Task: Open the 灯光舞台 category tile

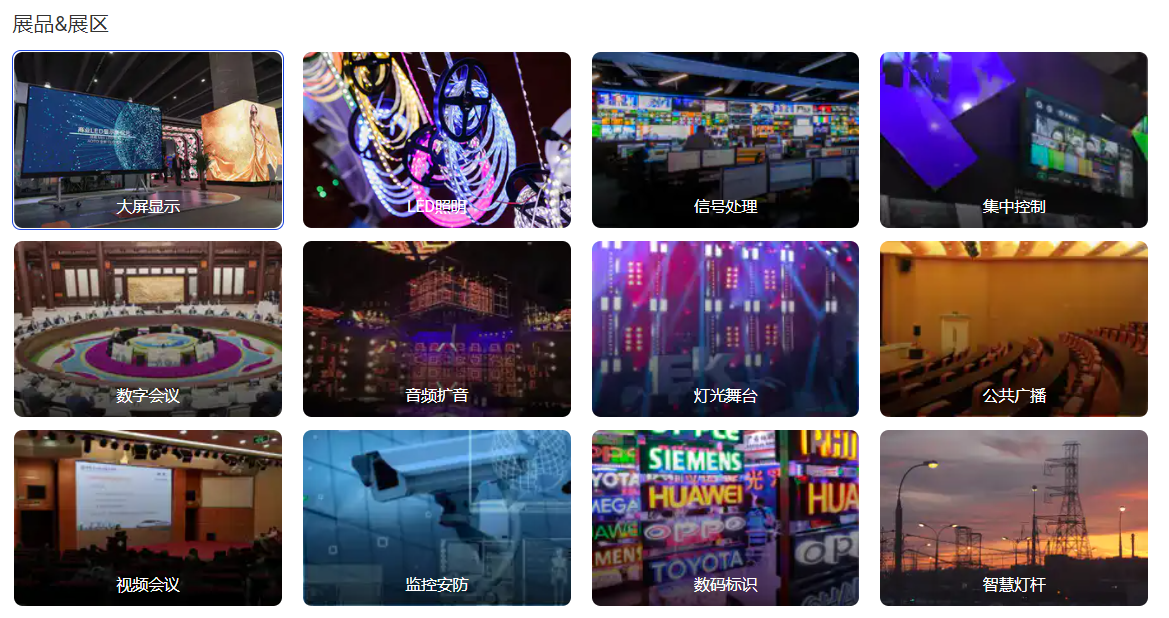Action: tap(725, 329)
